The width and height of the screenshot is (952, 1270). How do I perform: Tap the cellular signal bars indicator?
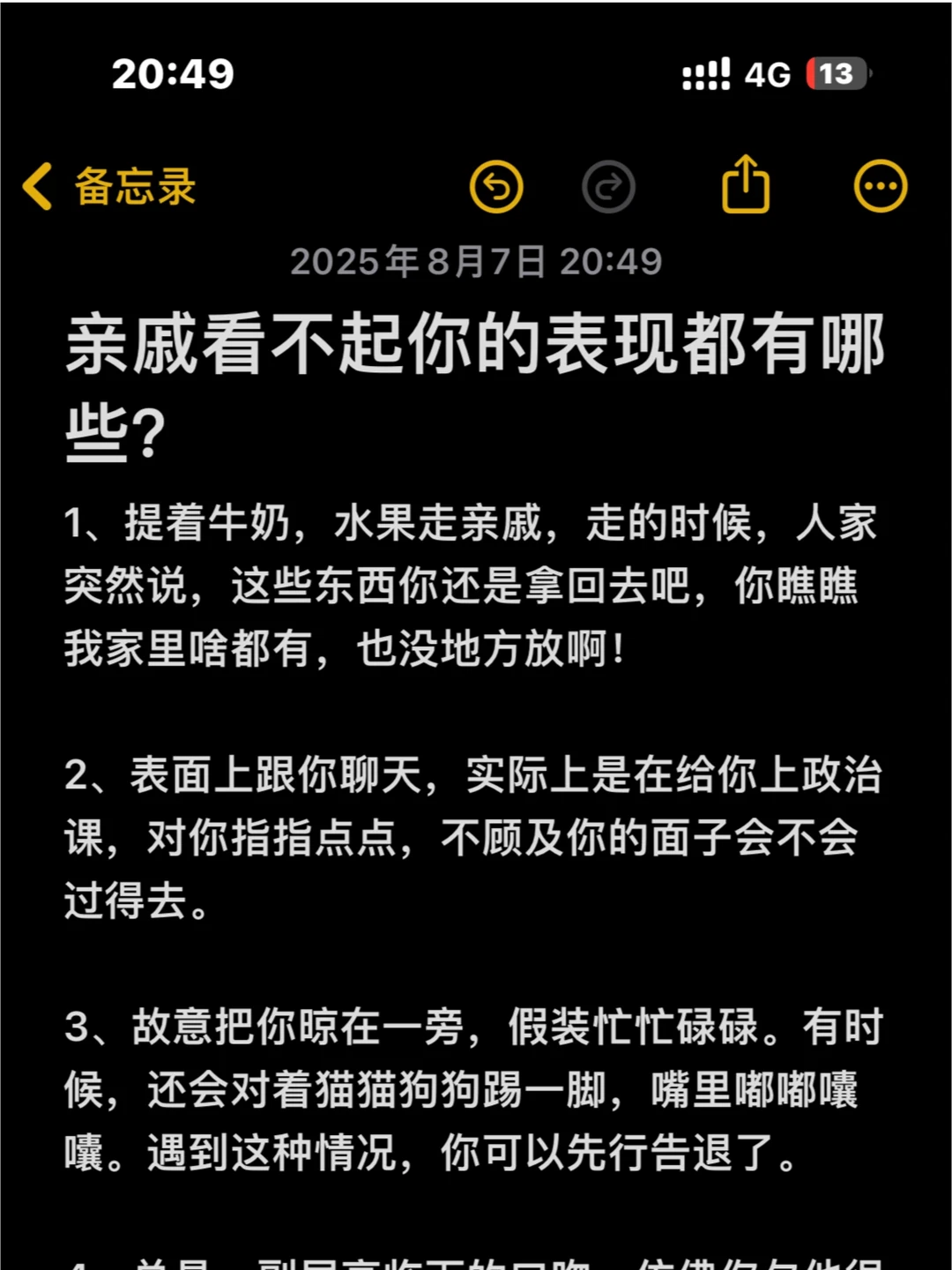point(705,75)
